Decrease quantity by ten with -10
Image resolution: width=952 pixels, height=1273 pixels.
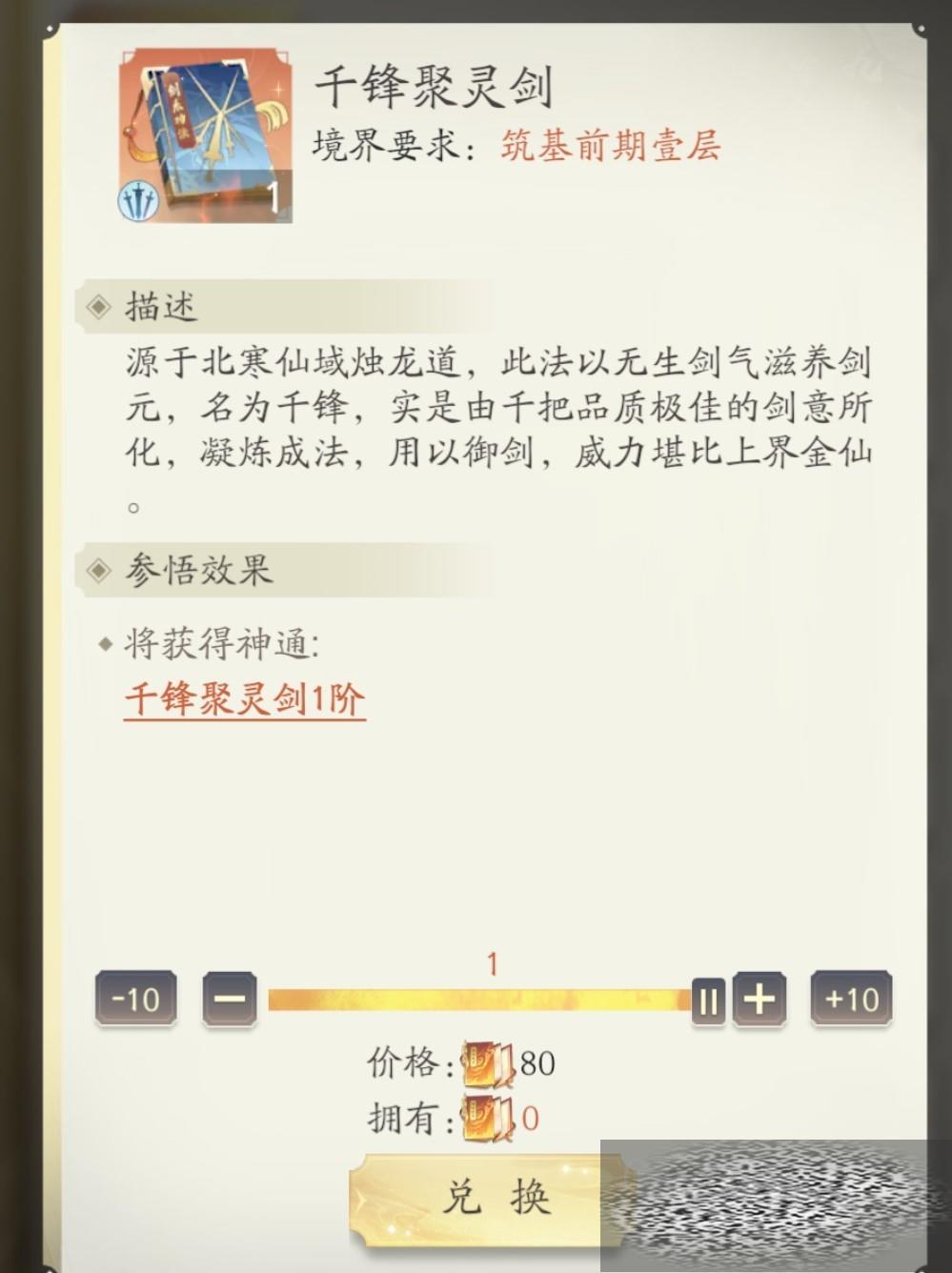(136, 1000)
